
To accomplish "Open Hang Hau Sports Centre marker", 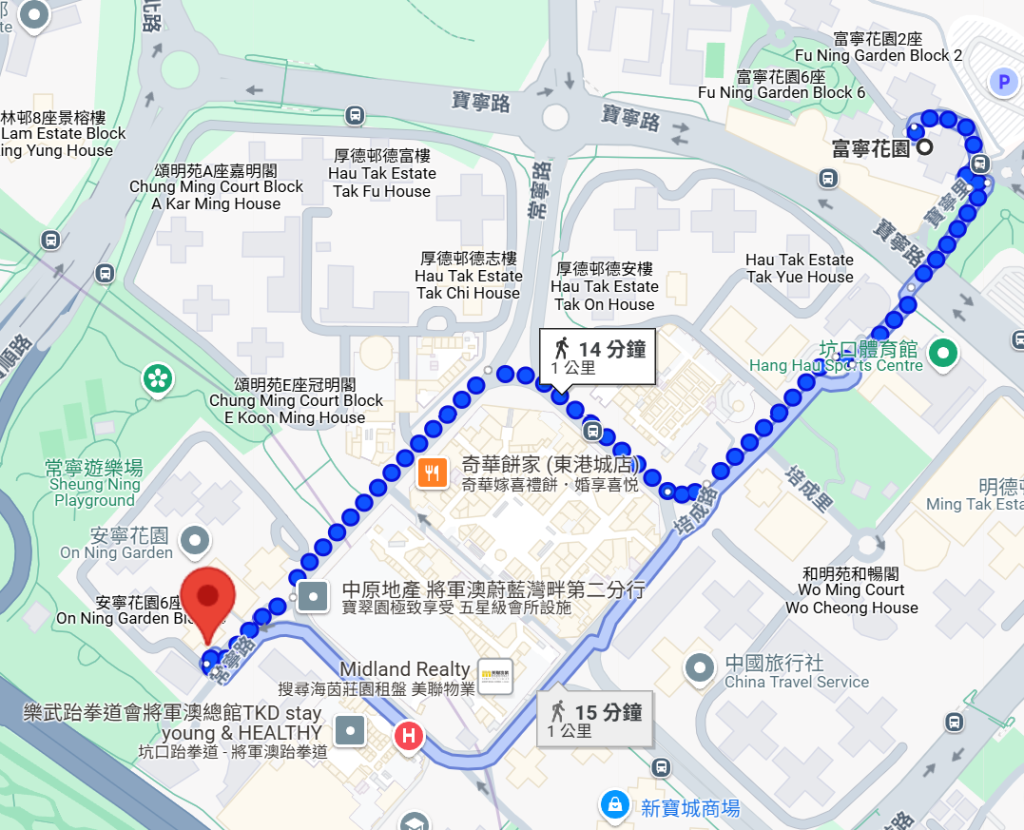I will pyautogui.click(x=941, y=352).
